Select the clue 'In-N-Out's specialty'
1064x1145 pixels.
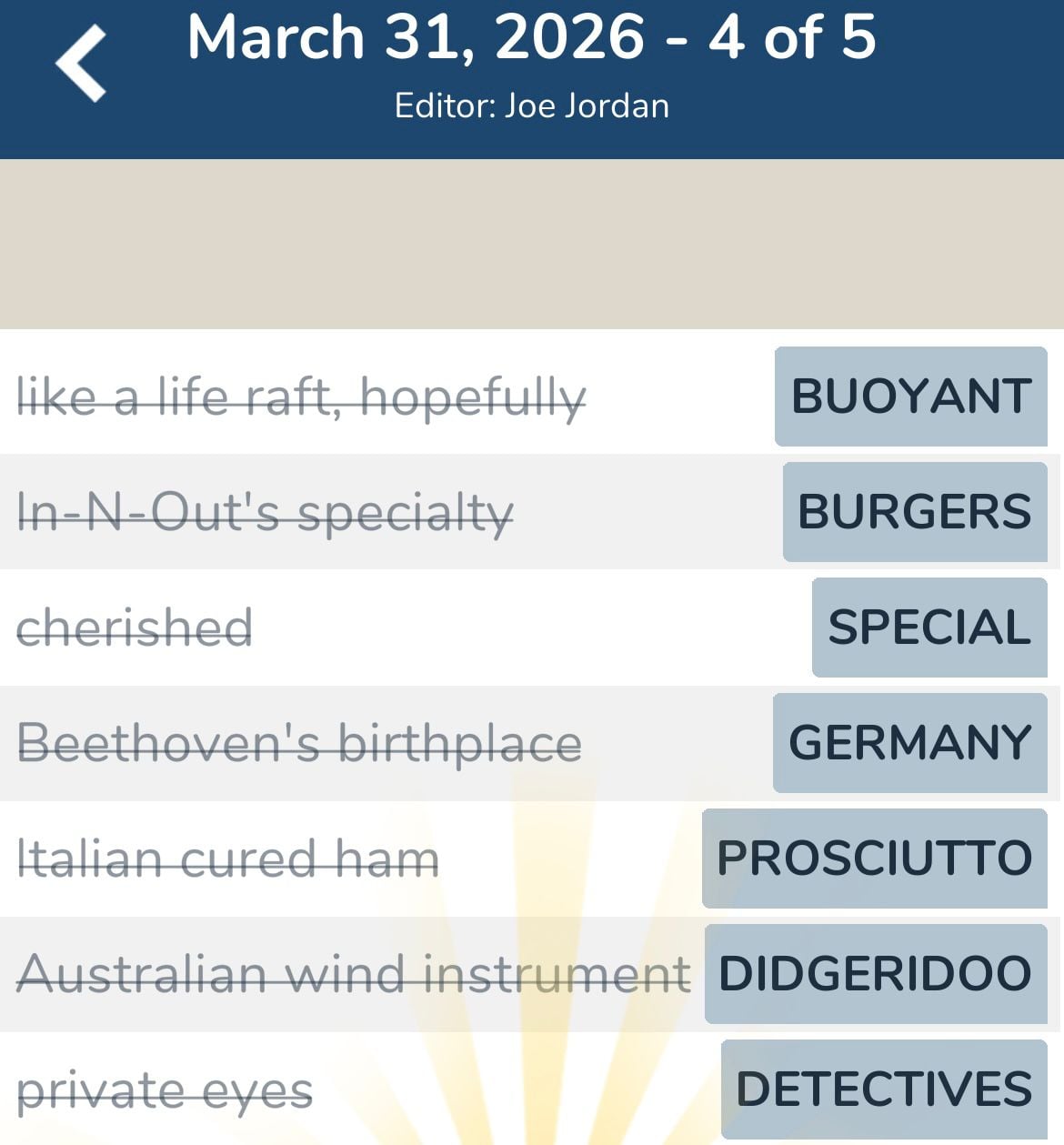[x=265, y=512]
